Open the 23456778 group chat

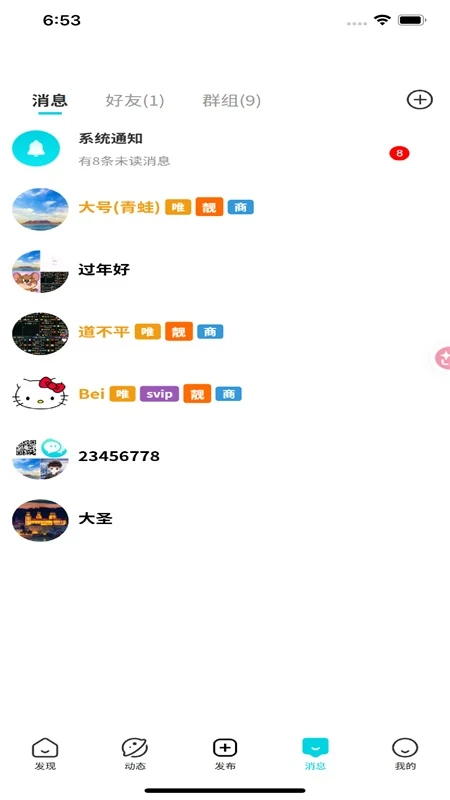(x=225, y=457)
